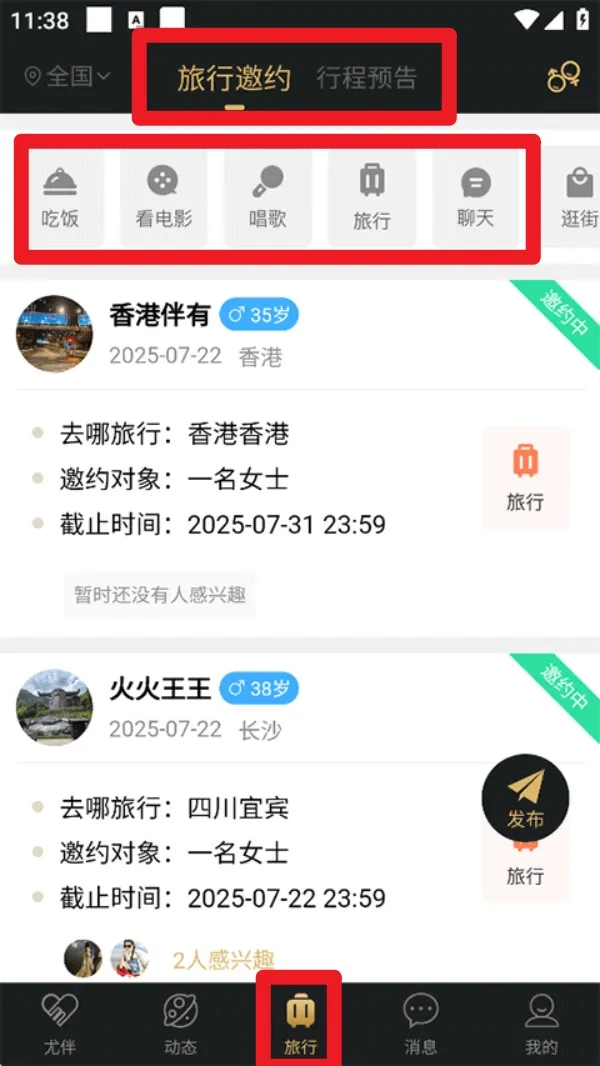
Task: Choose the 旅行 category chip
Action: point(372,196)
